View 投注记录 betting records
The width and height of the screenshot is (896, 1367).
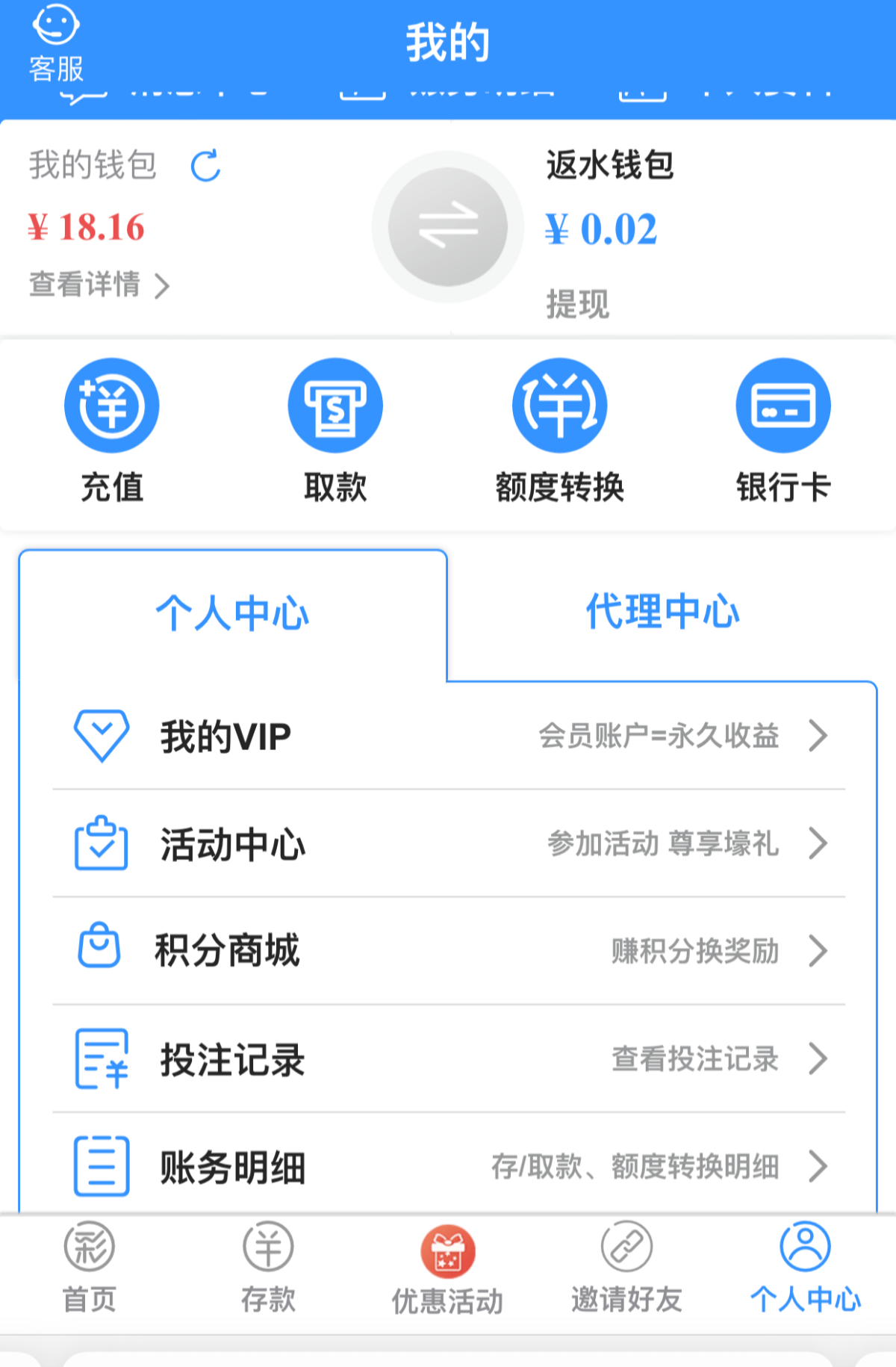448,1059
